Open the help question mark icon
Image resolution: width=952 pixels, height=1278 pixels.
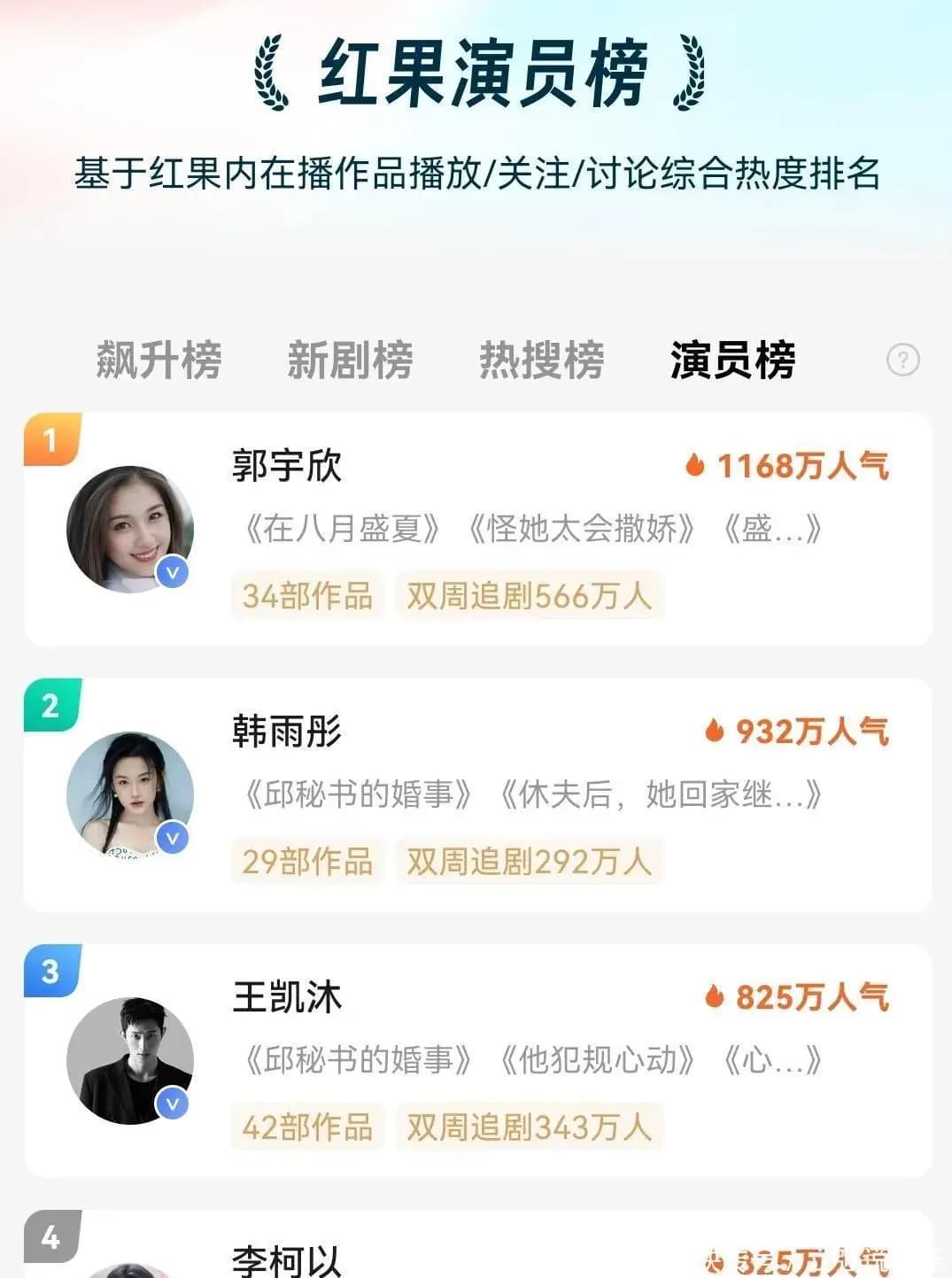(x=902, y=360)
